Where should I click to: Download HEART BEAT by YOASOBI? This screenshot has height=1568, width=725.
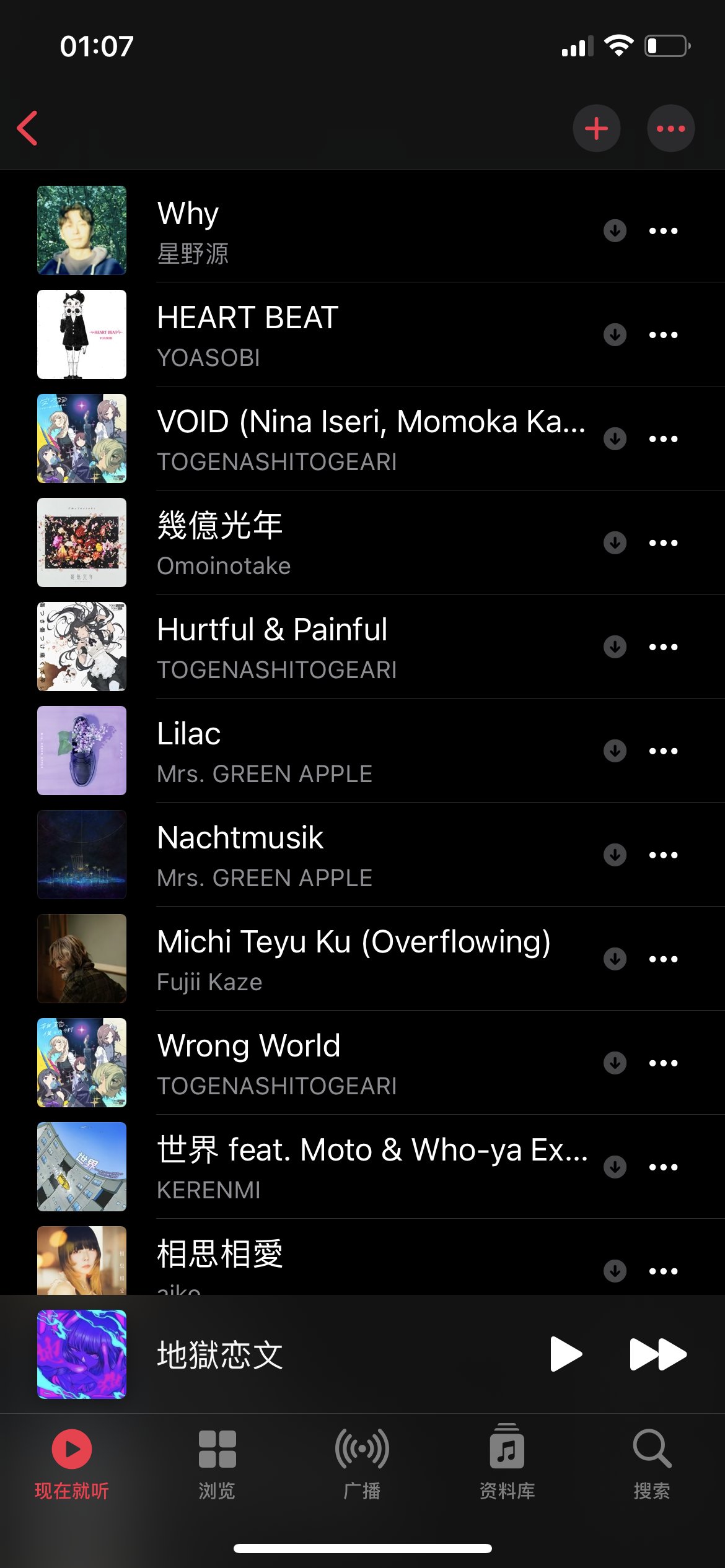coord(615,334)
